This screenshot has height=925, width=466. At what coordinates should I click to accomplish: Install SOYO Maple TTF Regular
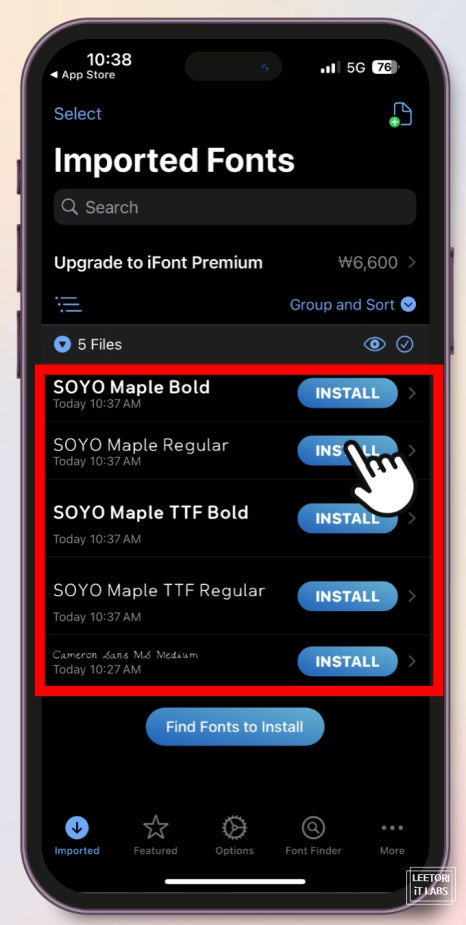coord(347,596)
